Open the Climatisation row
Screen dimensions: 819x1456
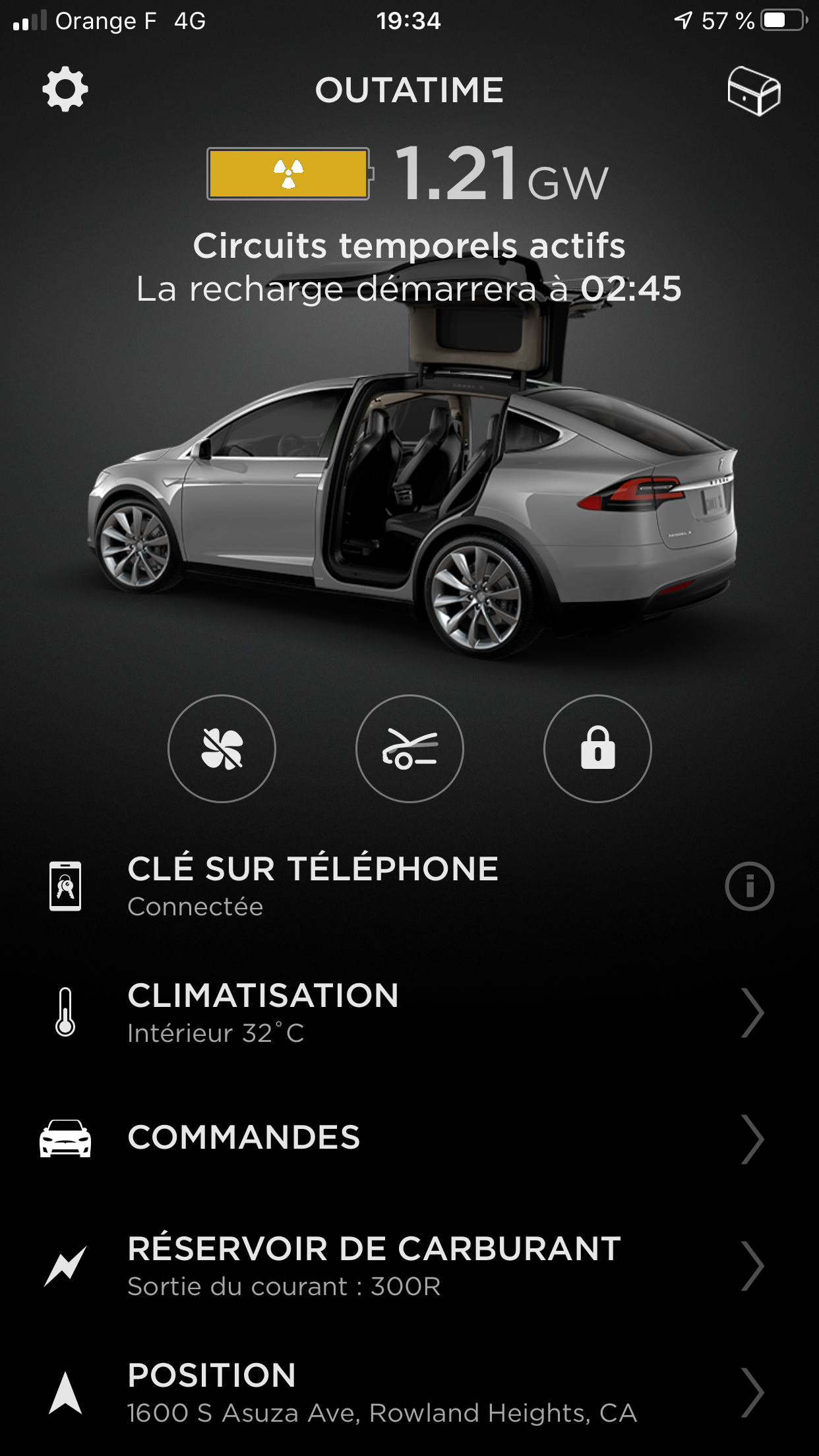click(409, 1013)
